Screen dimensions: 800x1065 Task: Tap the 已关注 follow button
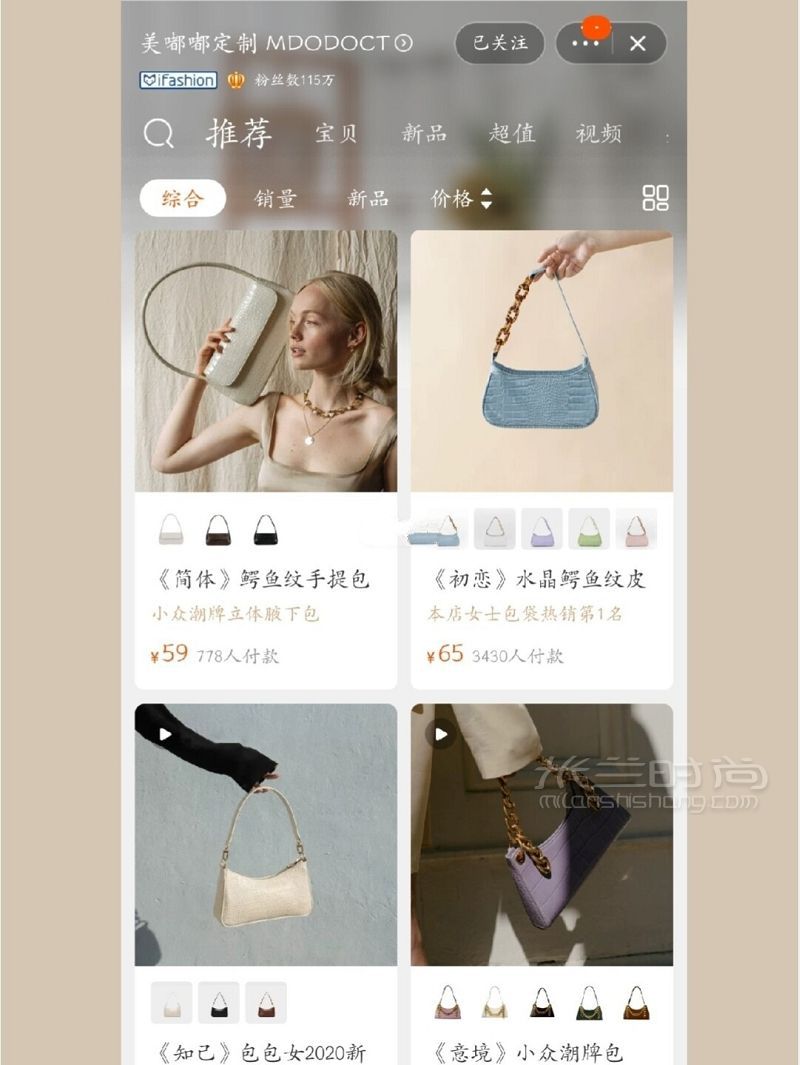[x=499, y=44]
